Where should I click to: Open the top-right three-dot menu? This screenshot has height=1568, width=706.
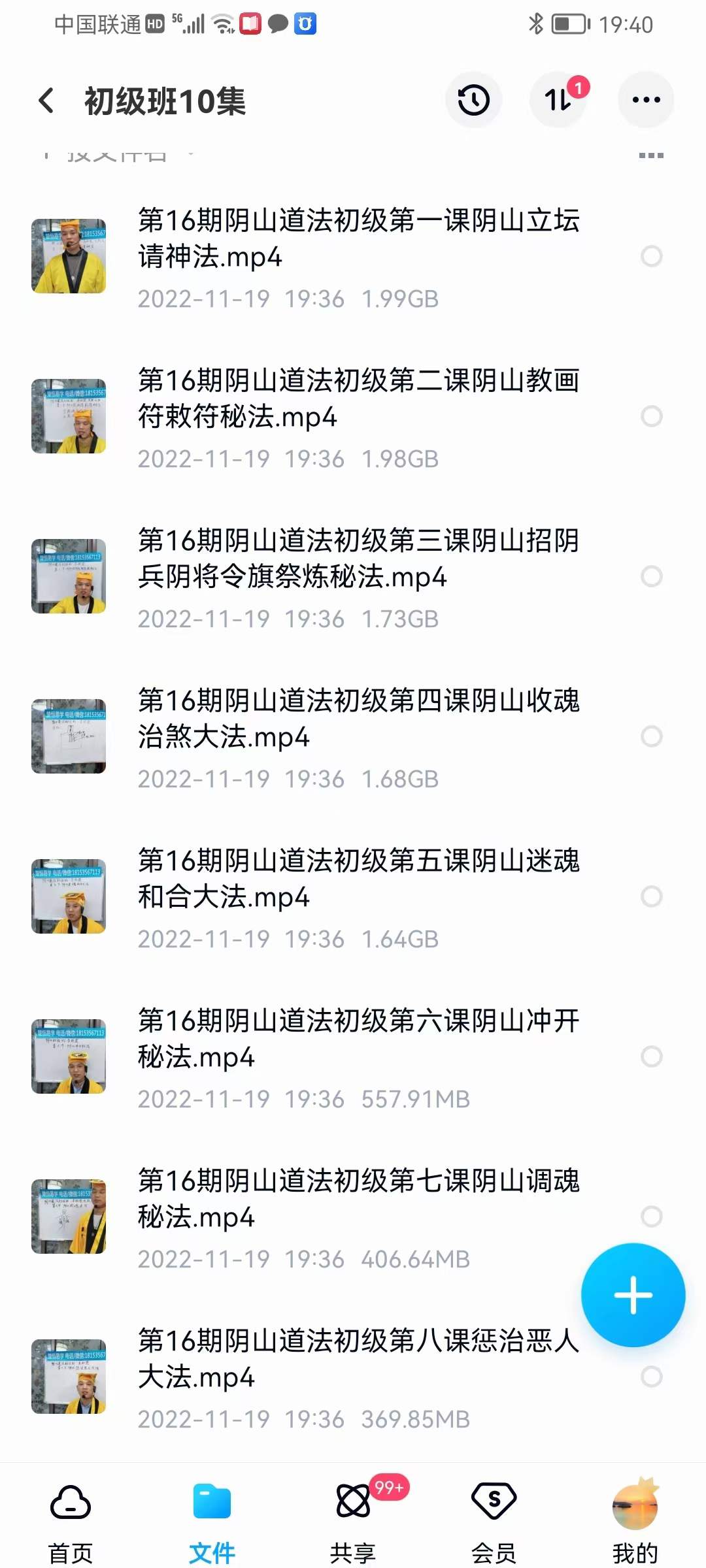[x=646, y=99]
